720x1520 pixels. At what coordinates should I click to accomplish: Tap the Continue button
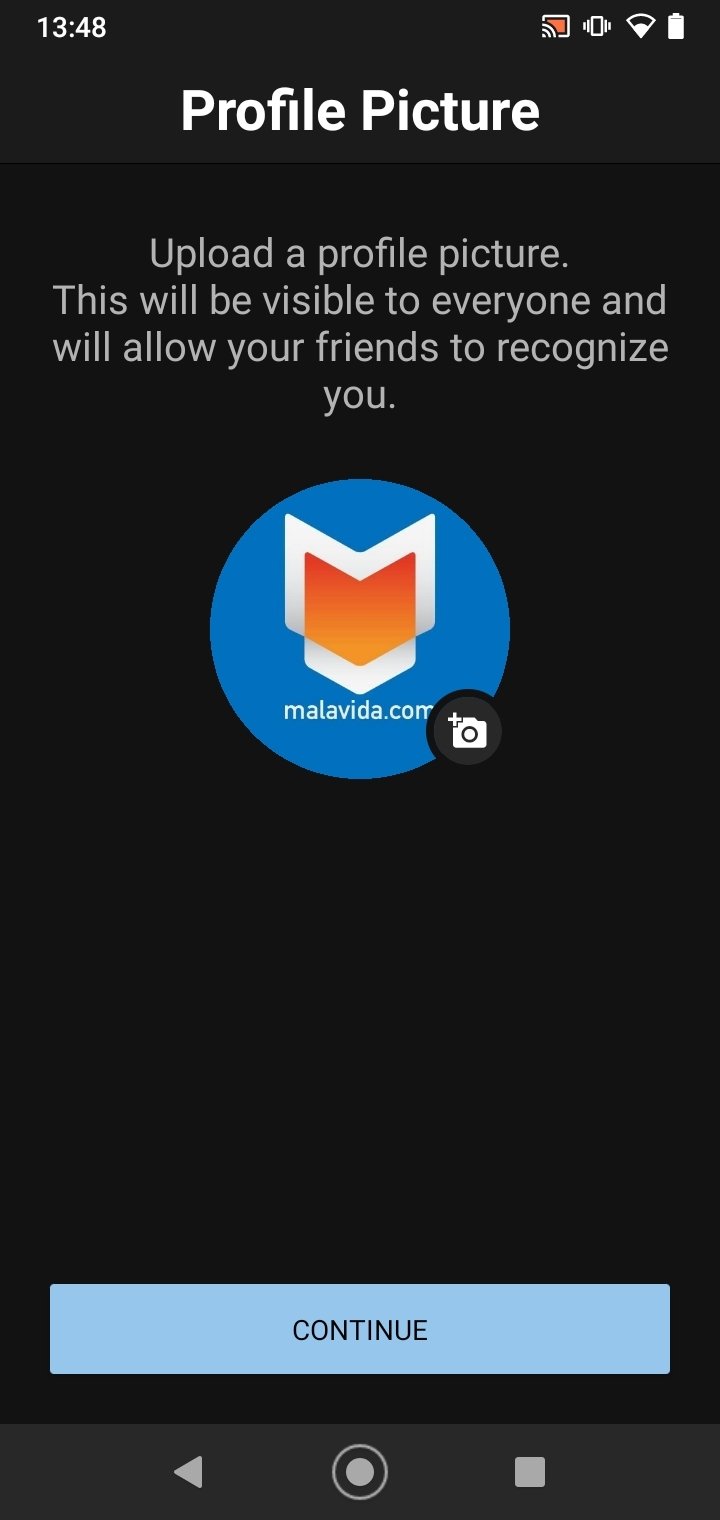click(x=360, y=1329)
